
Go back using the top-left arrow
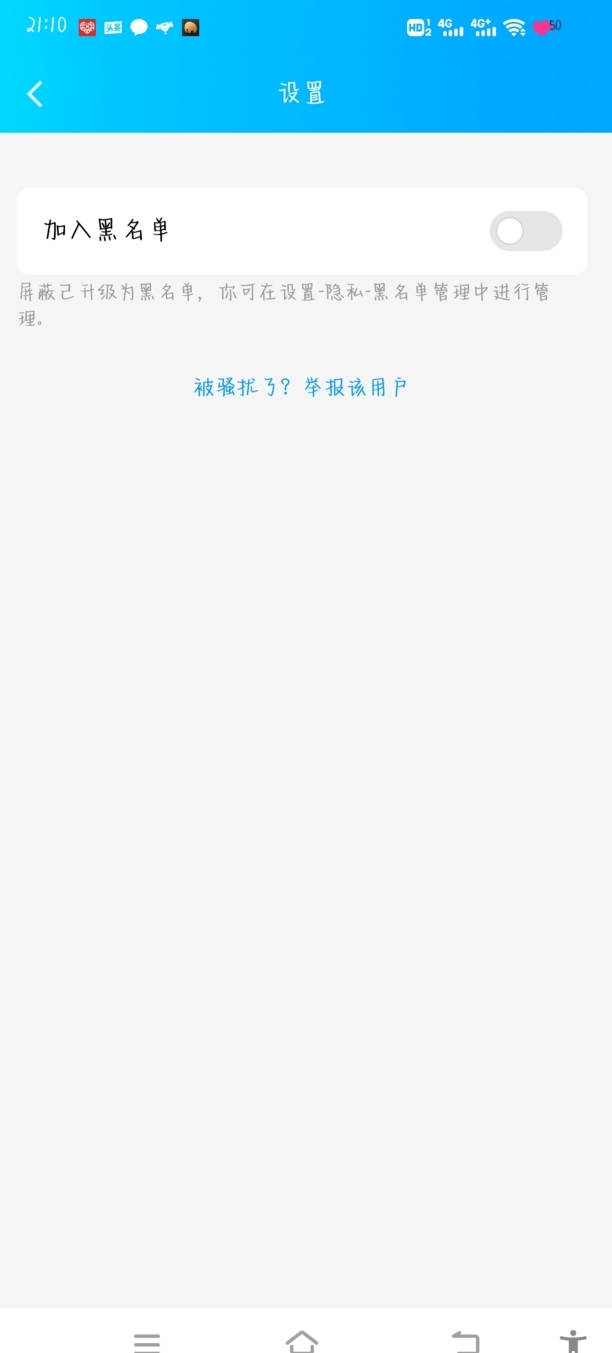(35, 94)
